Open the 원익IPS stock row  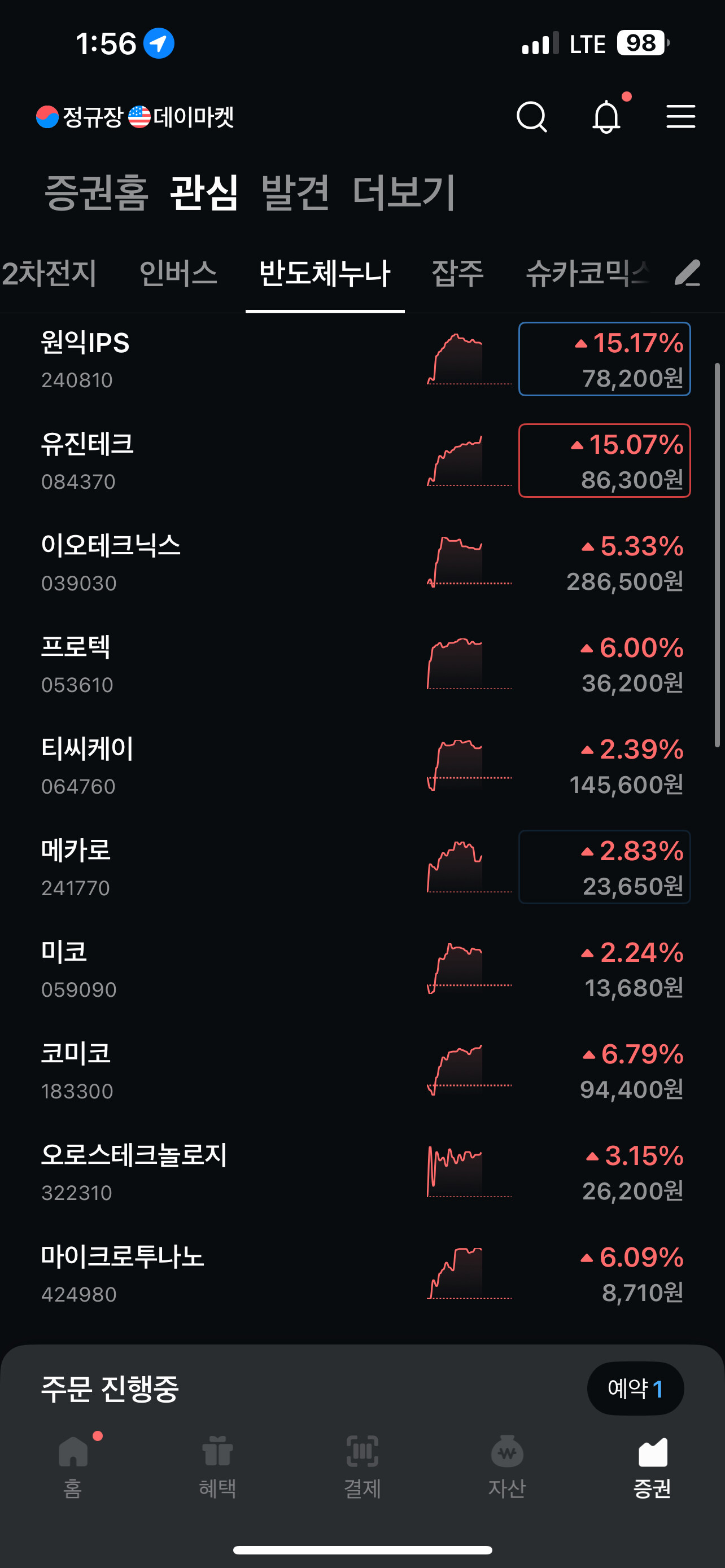click(362, 360)
